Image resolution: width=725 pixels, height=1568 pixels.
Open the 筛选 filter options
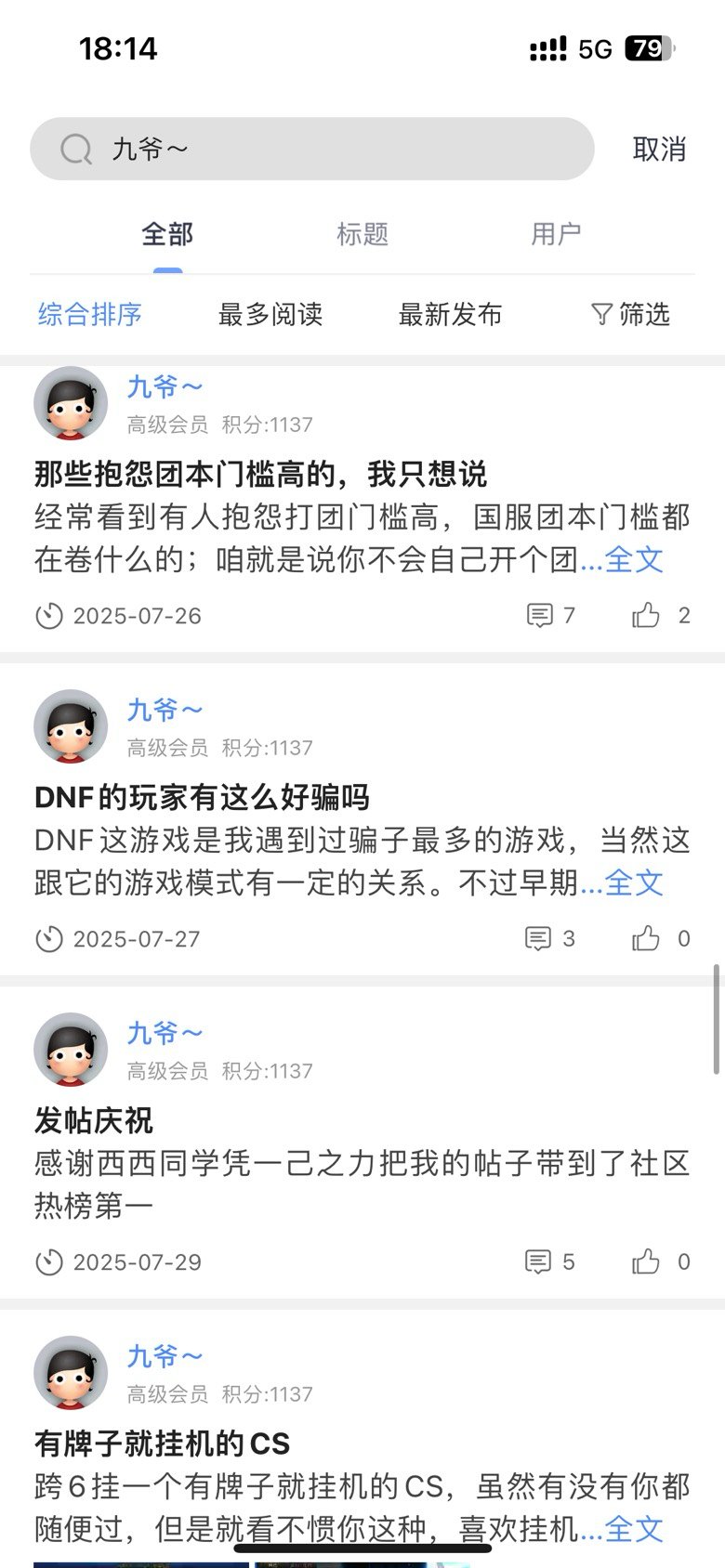[631, 314]
